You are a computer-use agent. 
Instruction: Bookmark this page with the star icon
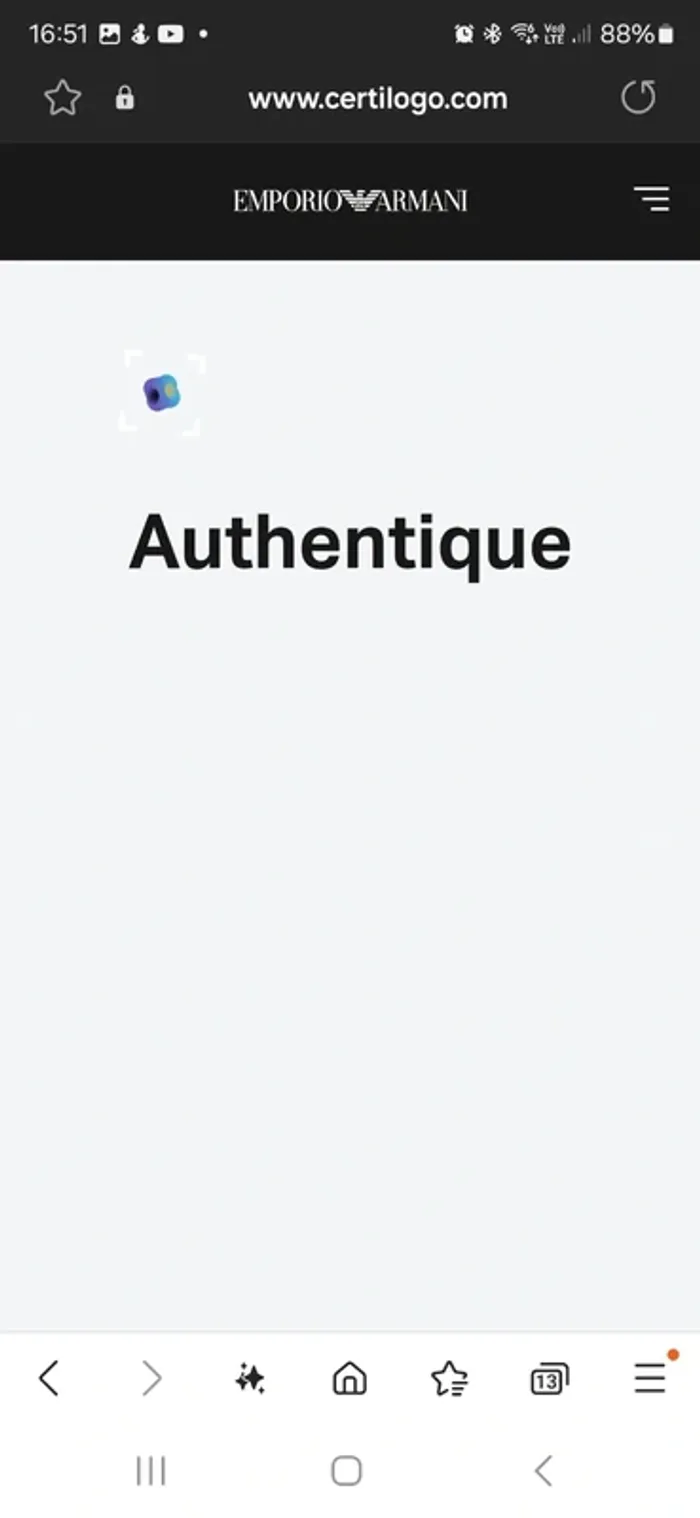(62, 98)
